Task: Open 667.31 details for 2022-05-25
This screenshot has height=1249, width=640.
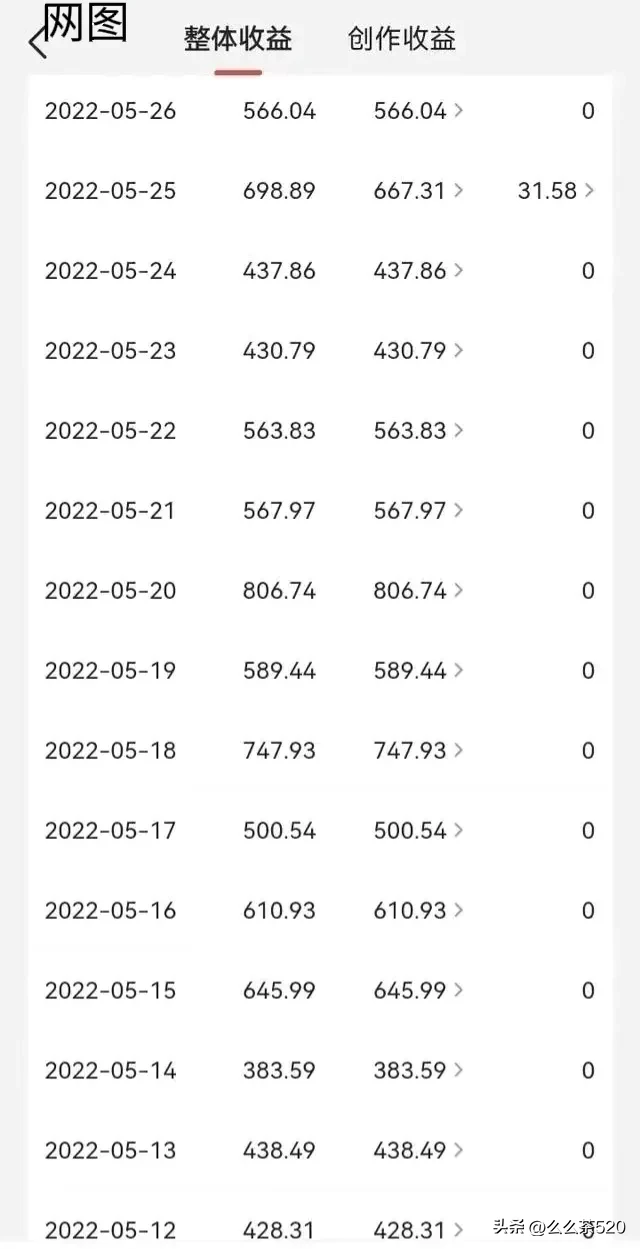Action: [x=418, y=191]
